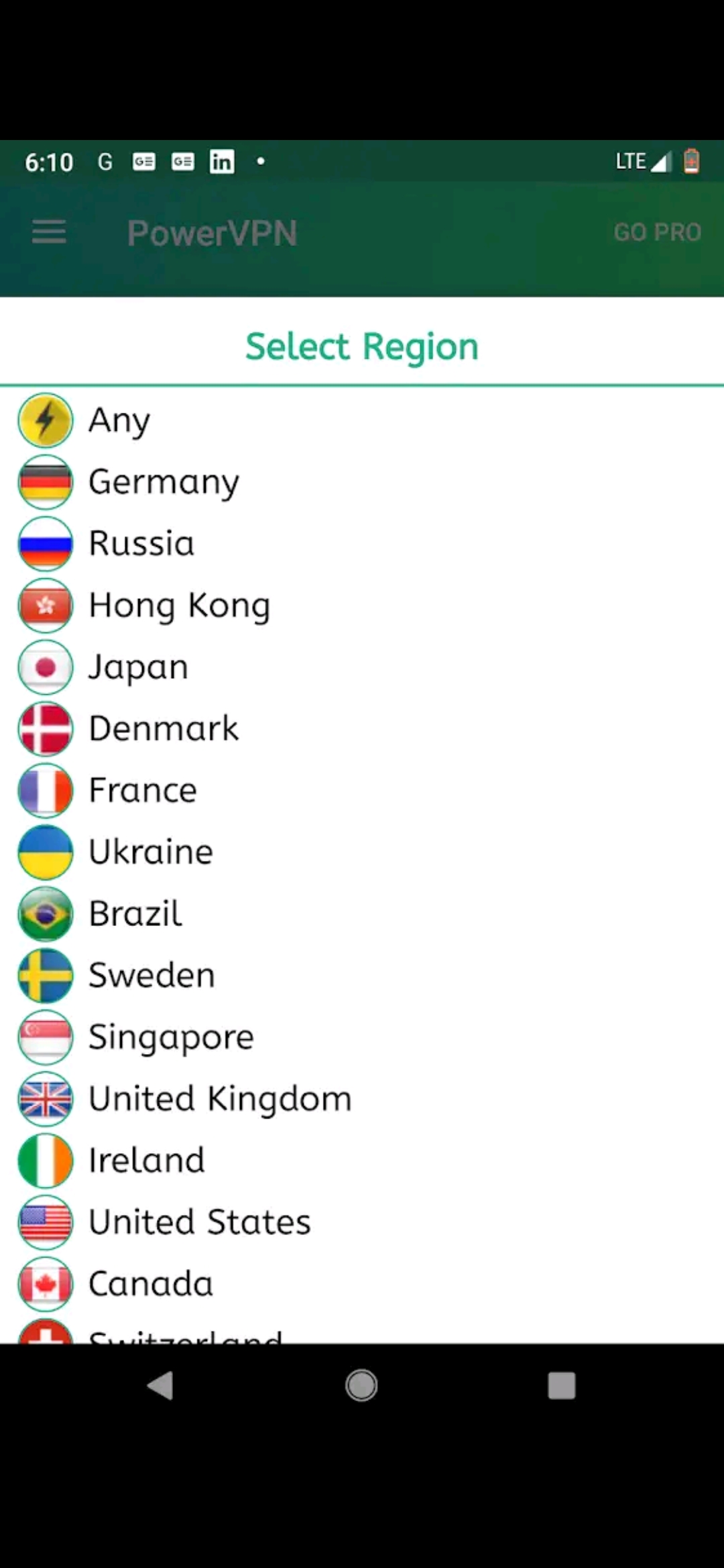Select United Kingdom region

tap(362, 1098)
